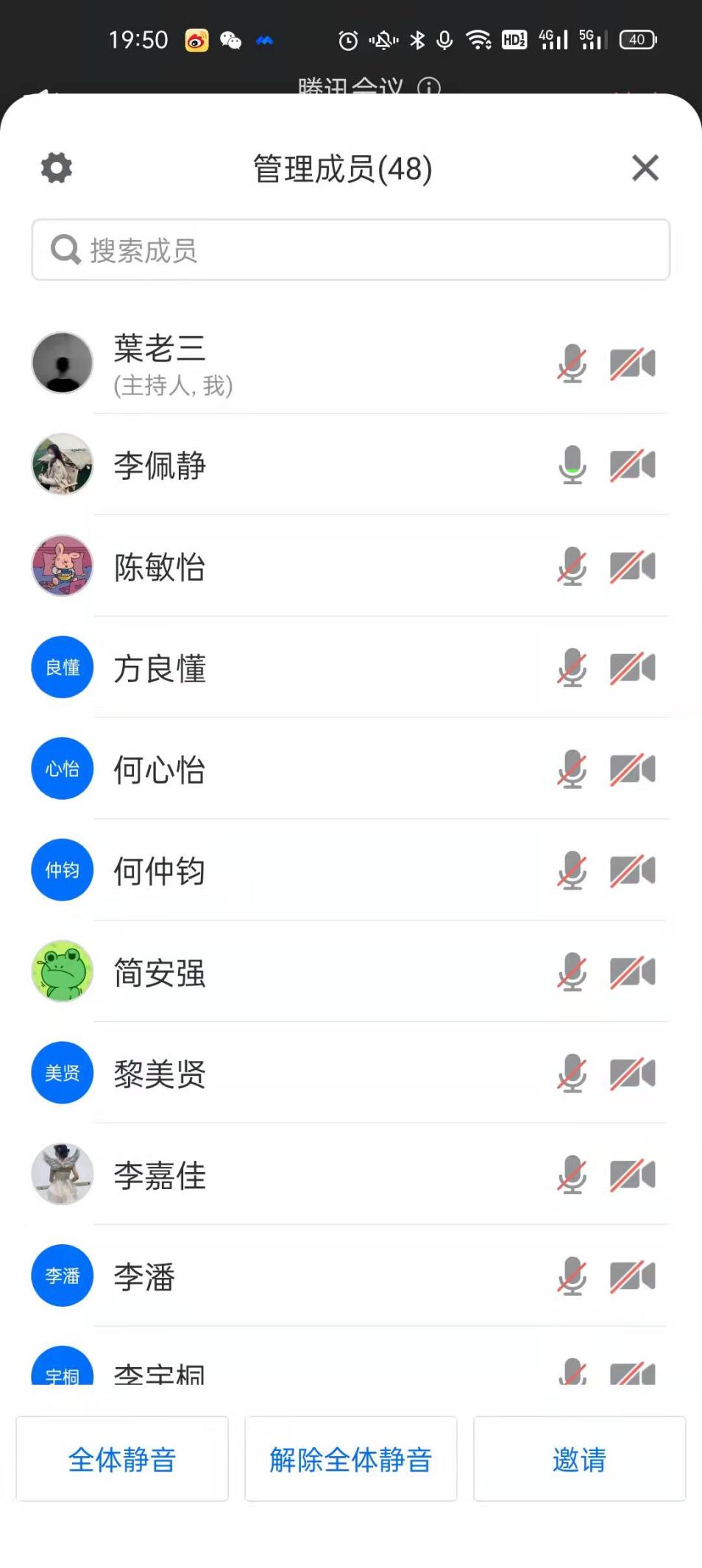This screenshot has width=702, height=1568.
Task: Unmute 何心怡 via the microphone icon
Action: pyautogui.click(x=572, y=770)
